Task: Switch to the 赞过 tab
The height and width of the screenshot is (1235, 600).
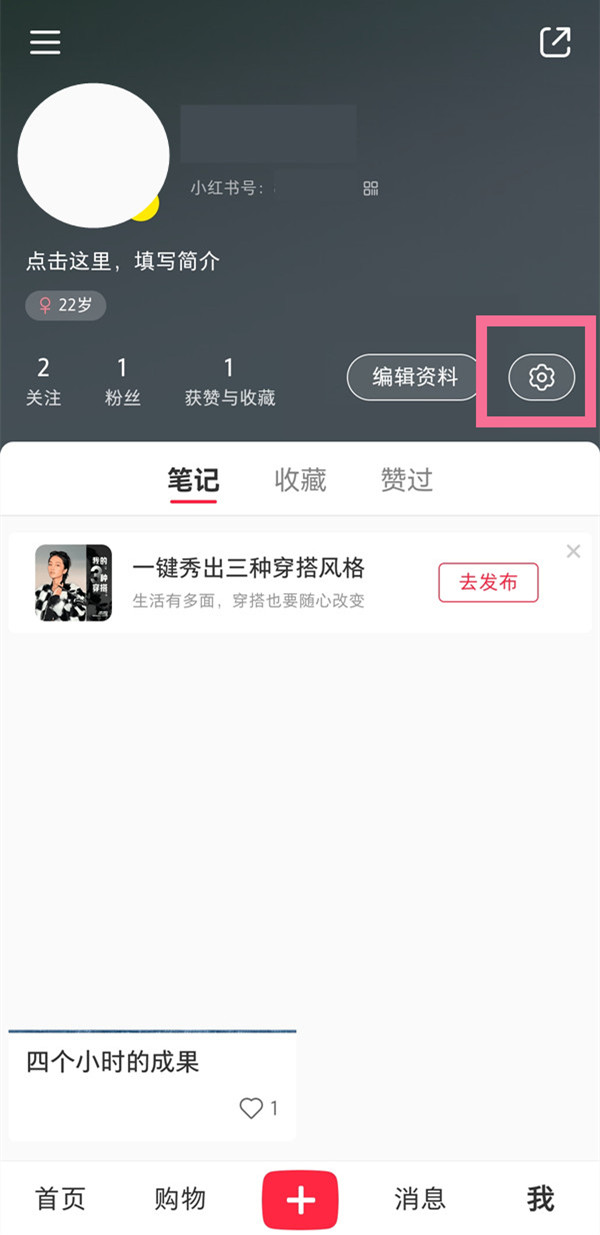Action: 406,480
